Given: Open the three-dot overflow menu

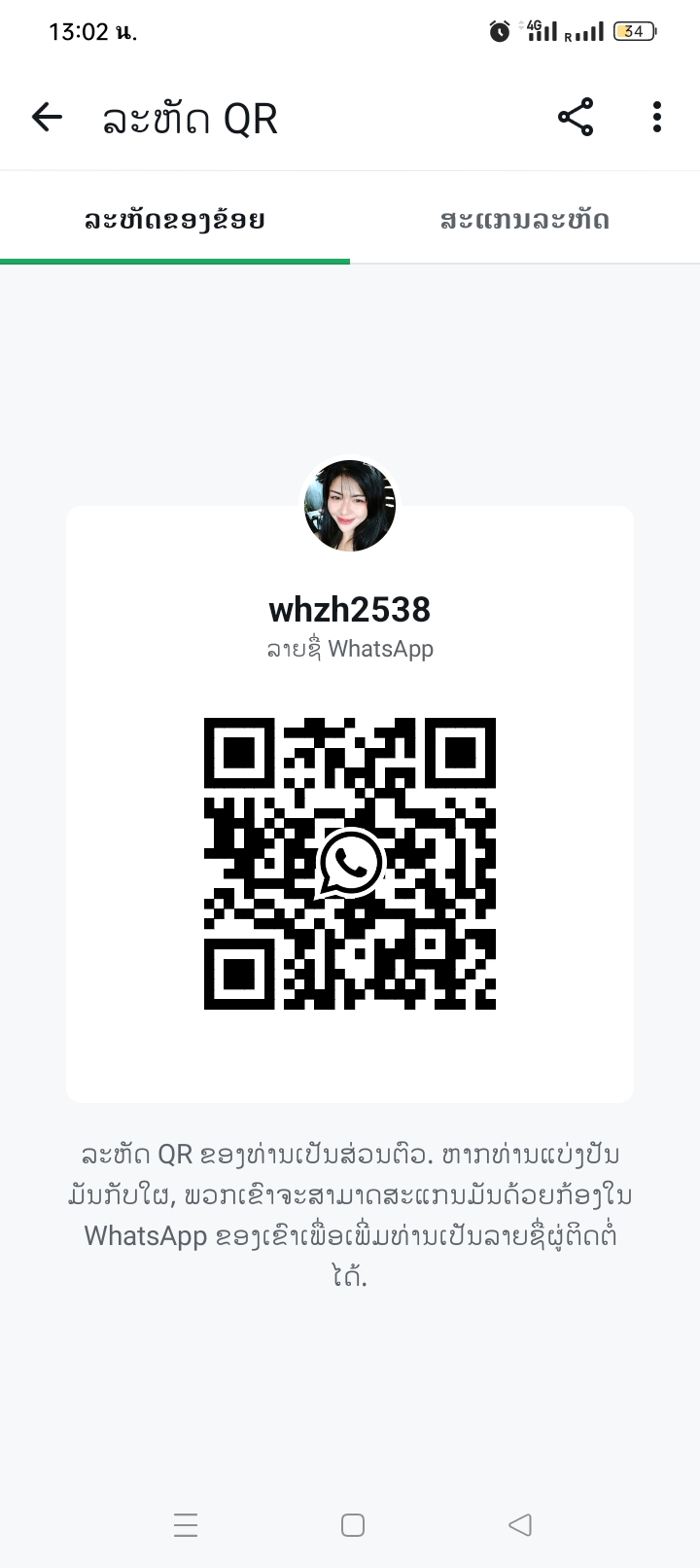Looking at the screenshot, I should (657, 118).
